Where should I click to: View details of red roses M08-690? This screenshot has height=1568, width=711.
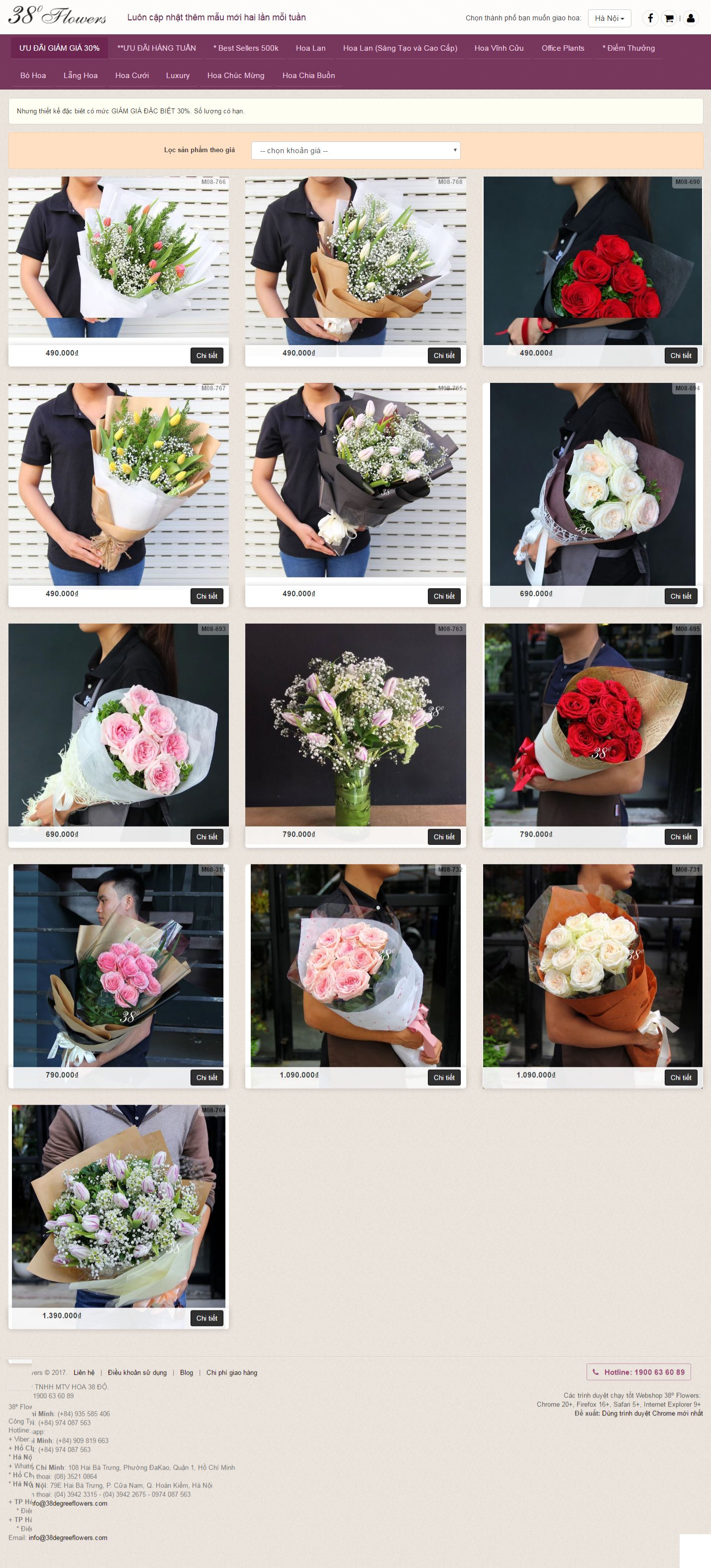pos(681,356)
